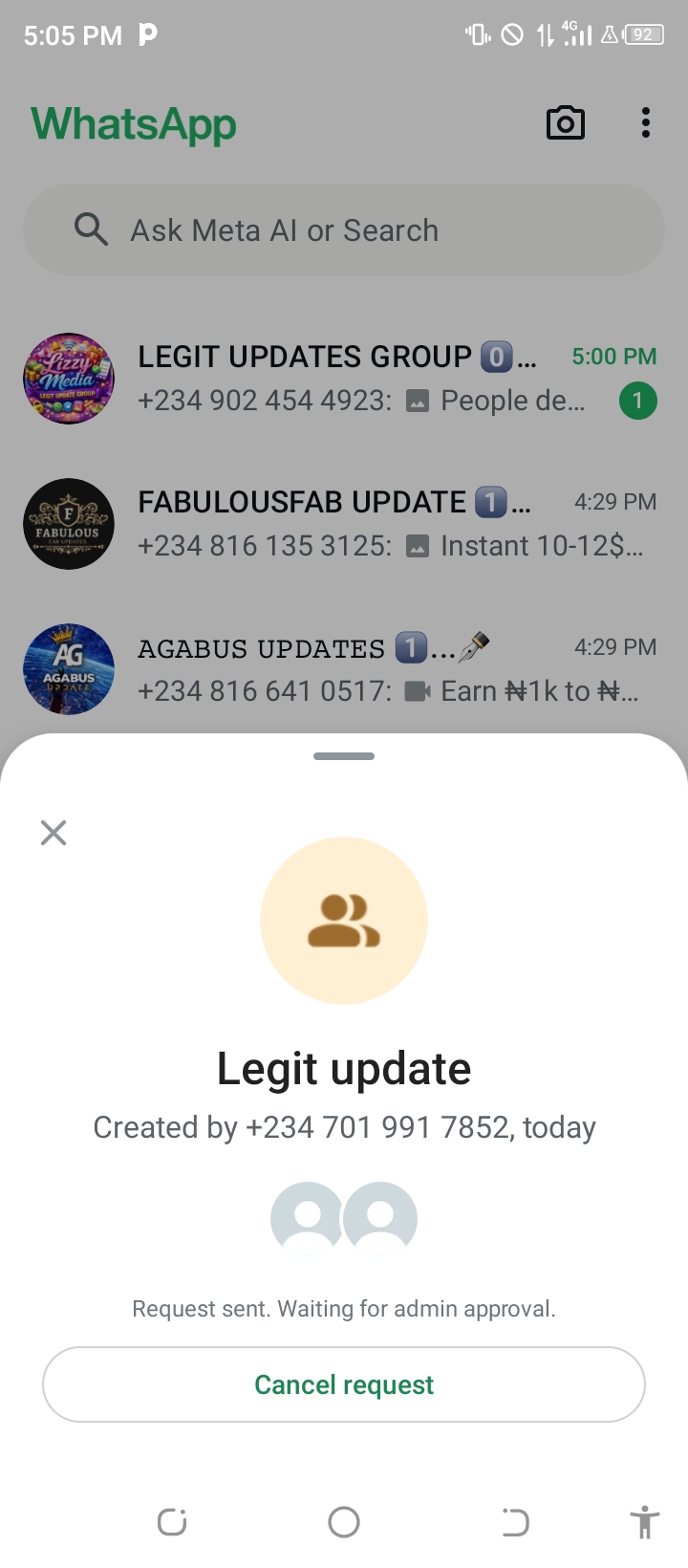Close the Legit update bottom sheet

pos(54,833)
